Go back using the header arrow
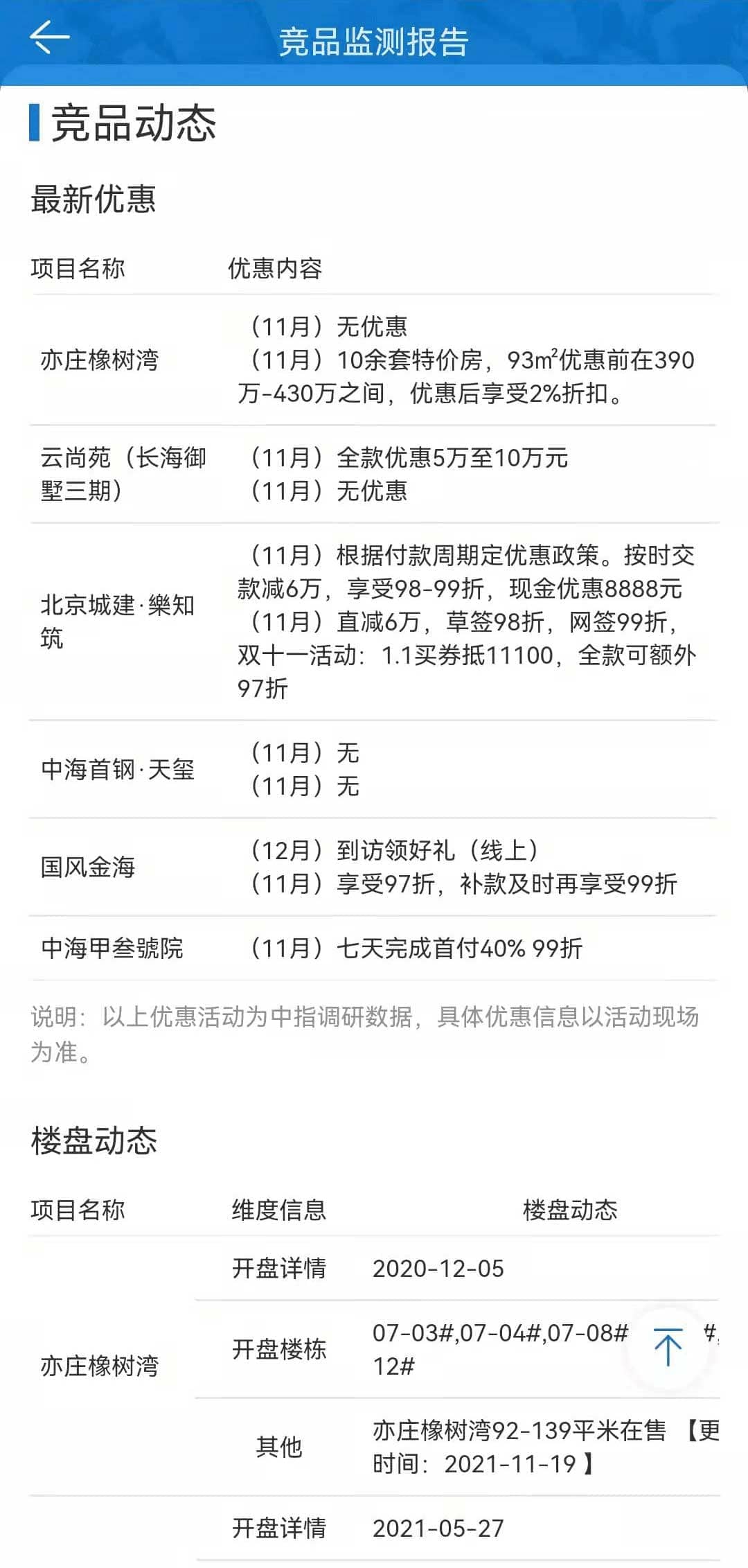 click(x=50, y=37)
